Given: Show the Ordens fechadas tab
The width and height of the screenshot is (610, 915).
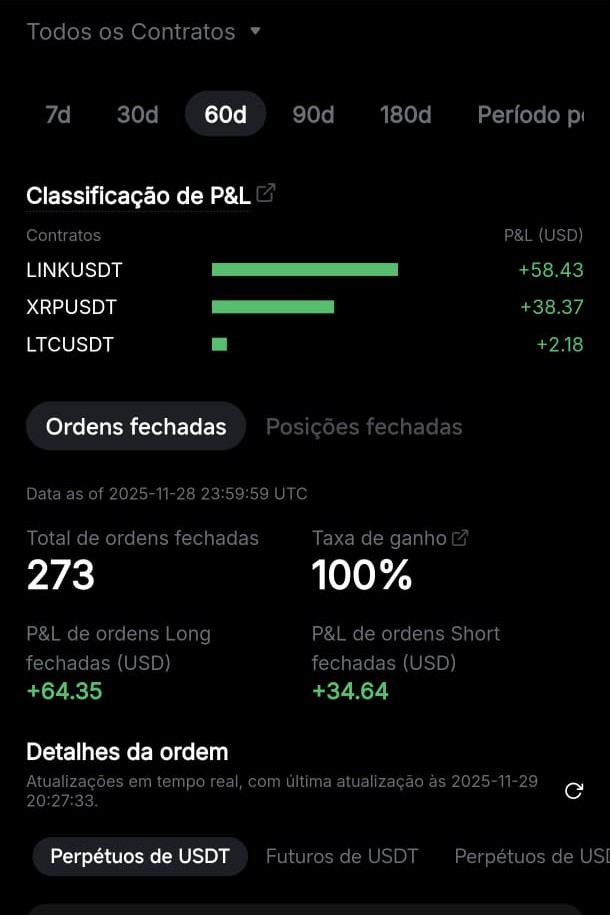Looking at the screenshot, I should pos(136,427).
